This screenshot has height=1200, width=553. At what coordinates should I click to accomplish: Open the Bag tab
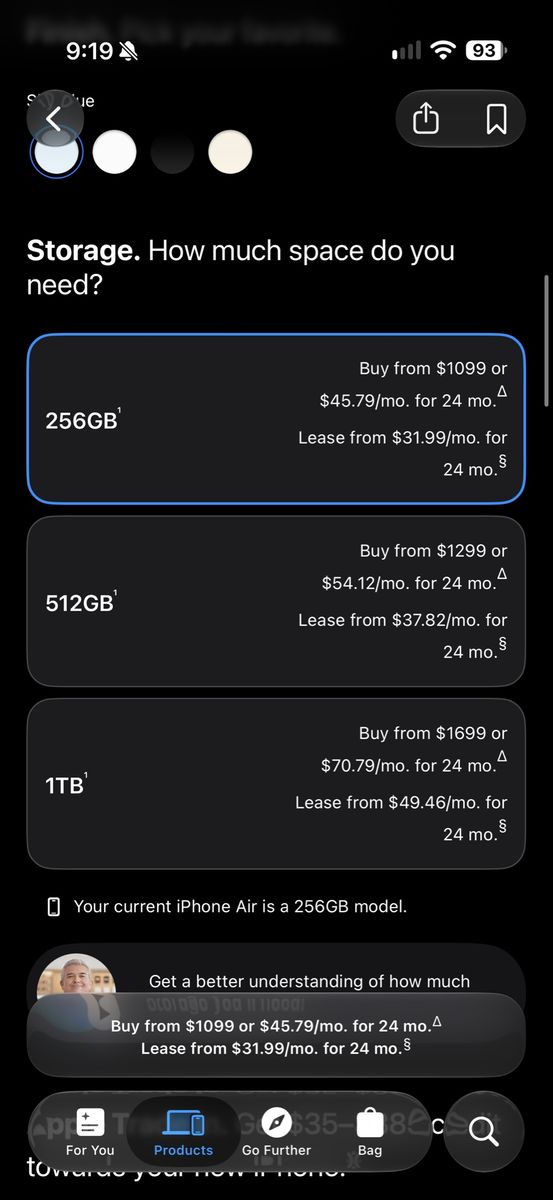click(x=370, y=1132)
